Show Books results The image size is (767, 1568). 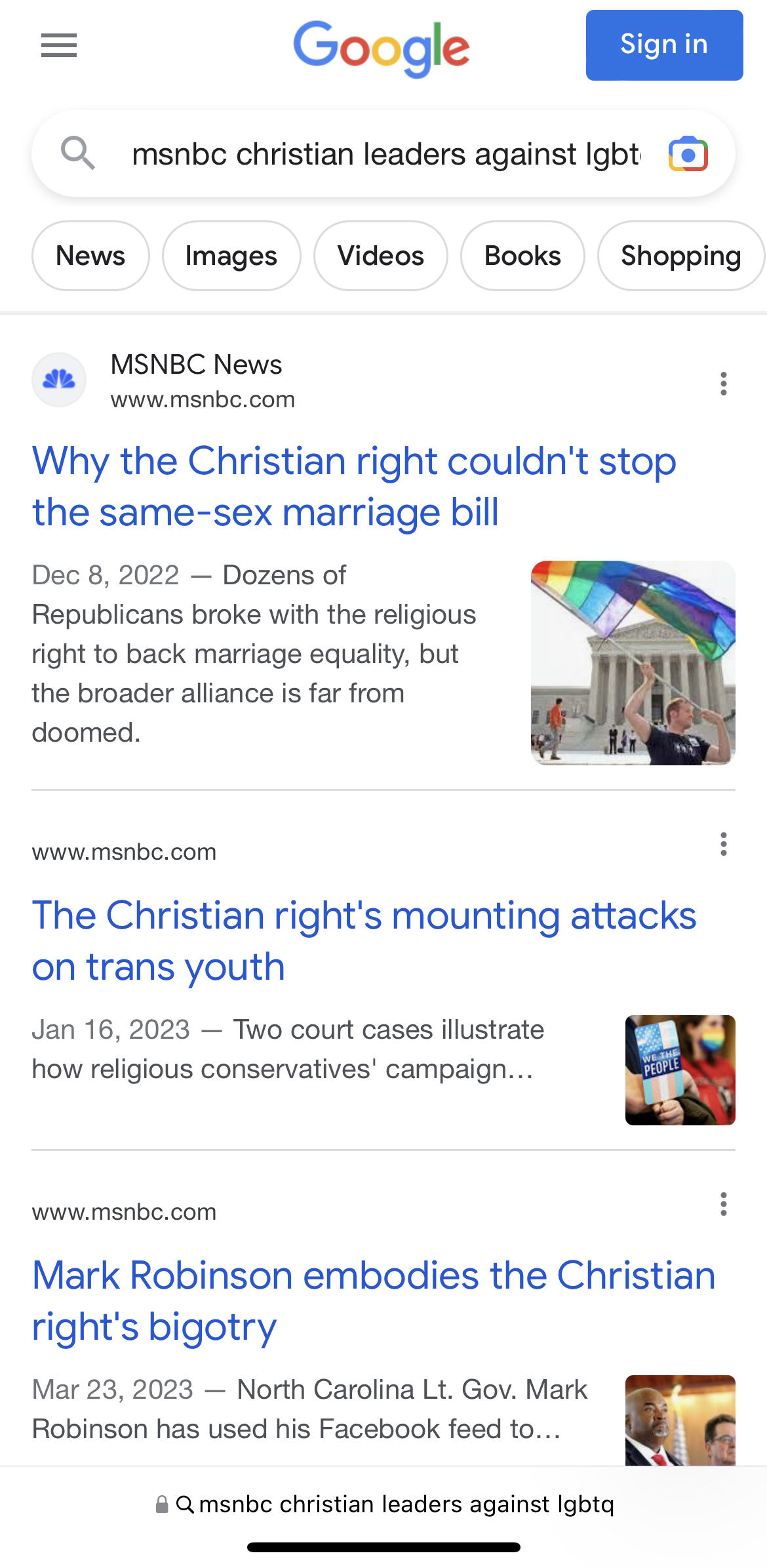(522, 256)
